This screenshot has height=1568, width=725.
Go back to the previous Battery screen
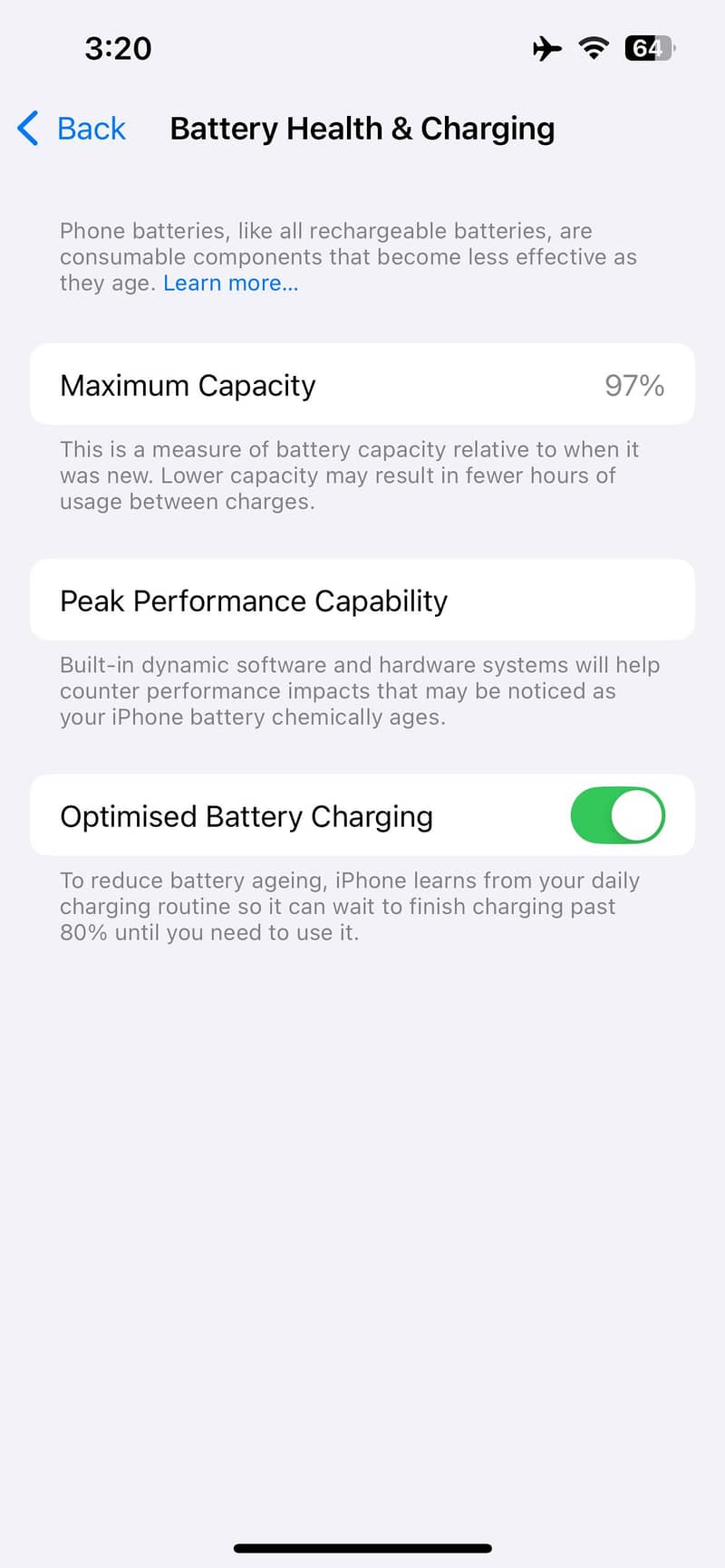click(x=72, y=129)
